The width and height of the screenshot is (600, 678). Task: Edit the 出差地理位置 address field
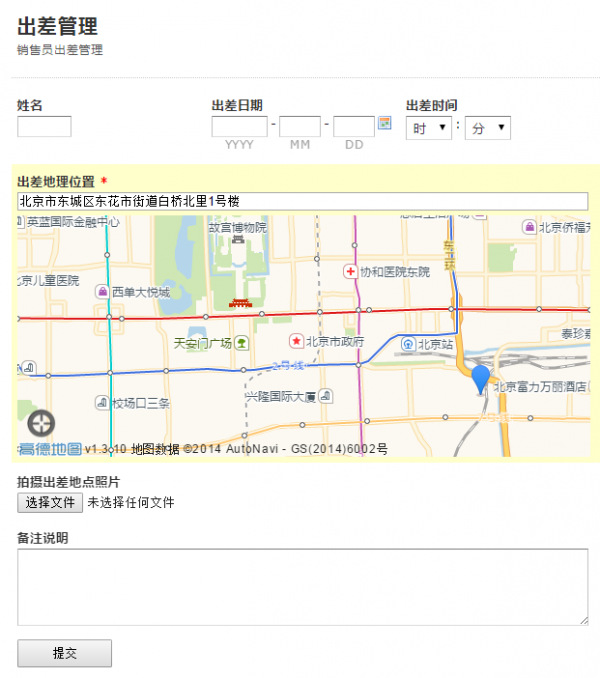302,201
